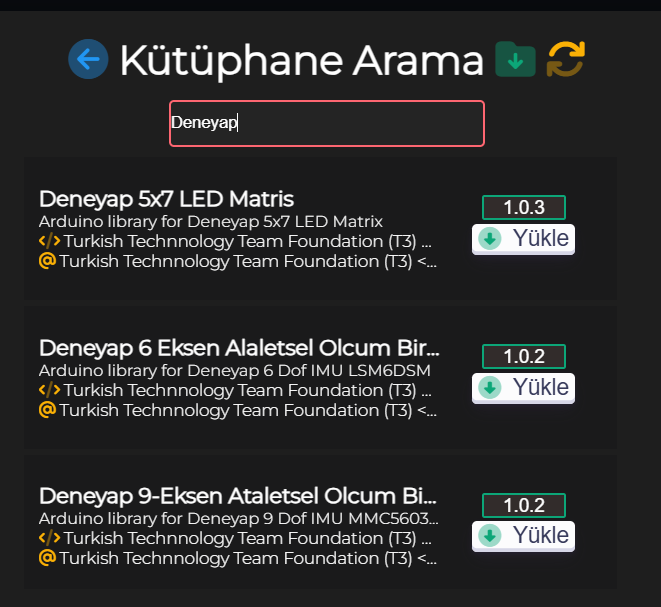Screen dimensions: 661x607
Task: Open version picker for Deneyap 9-Eksen library
Action: (524, 505)
